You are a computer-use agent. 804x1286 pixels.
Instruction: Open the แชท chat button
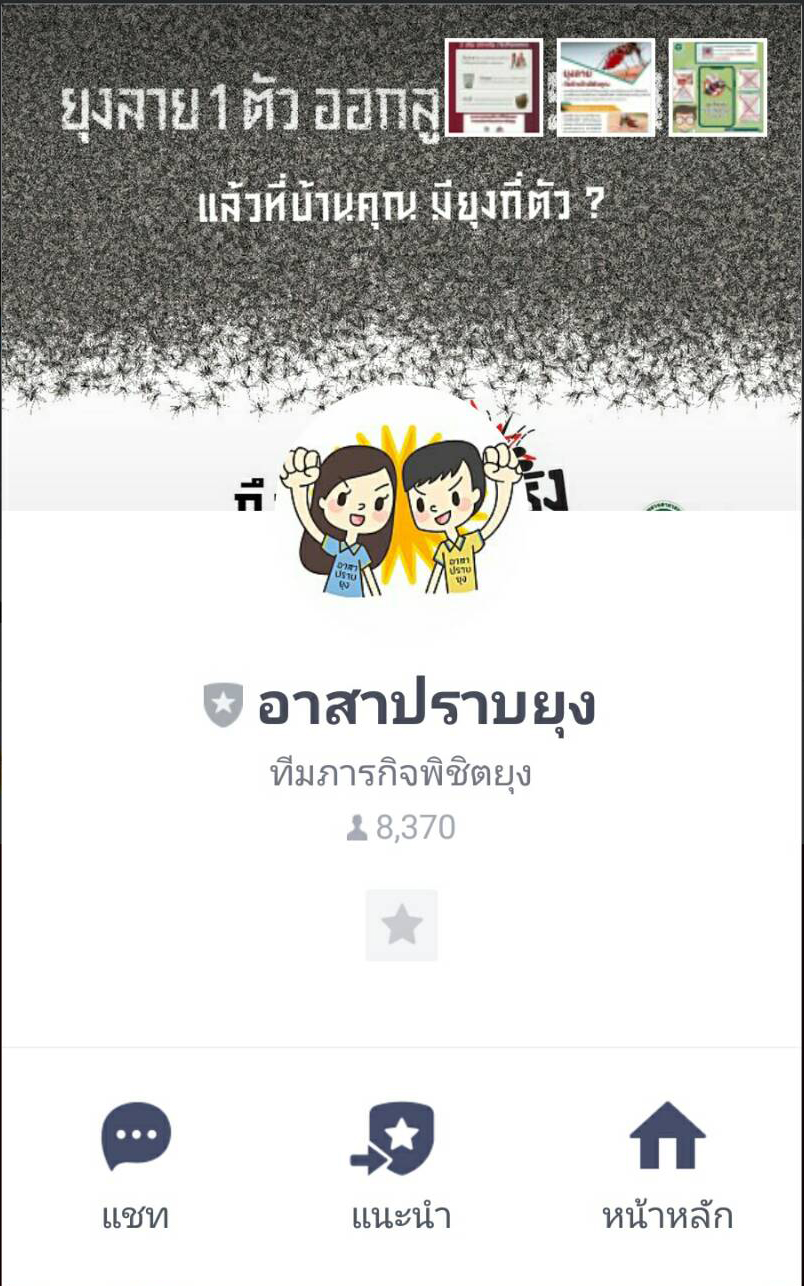[x=136, y=1165]
